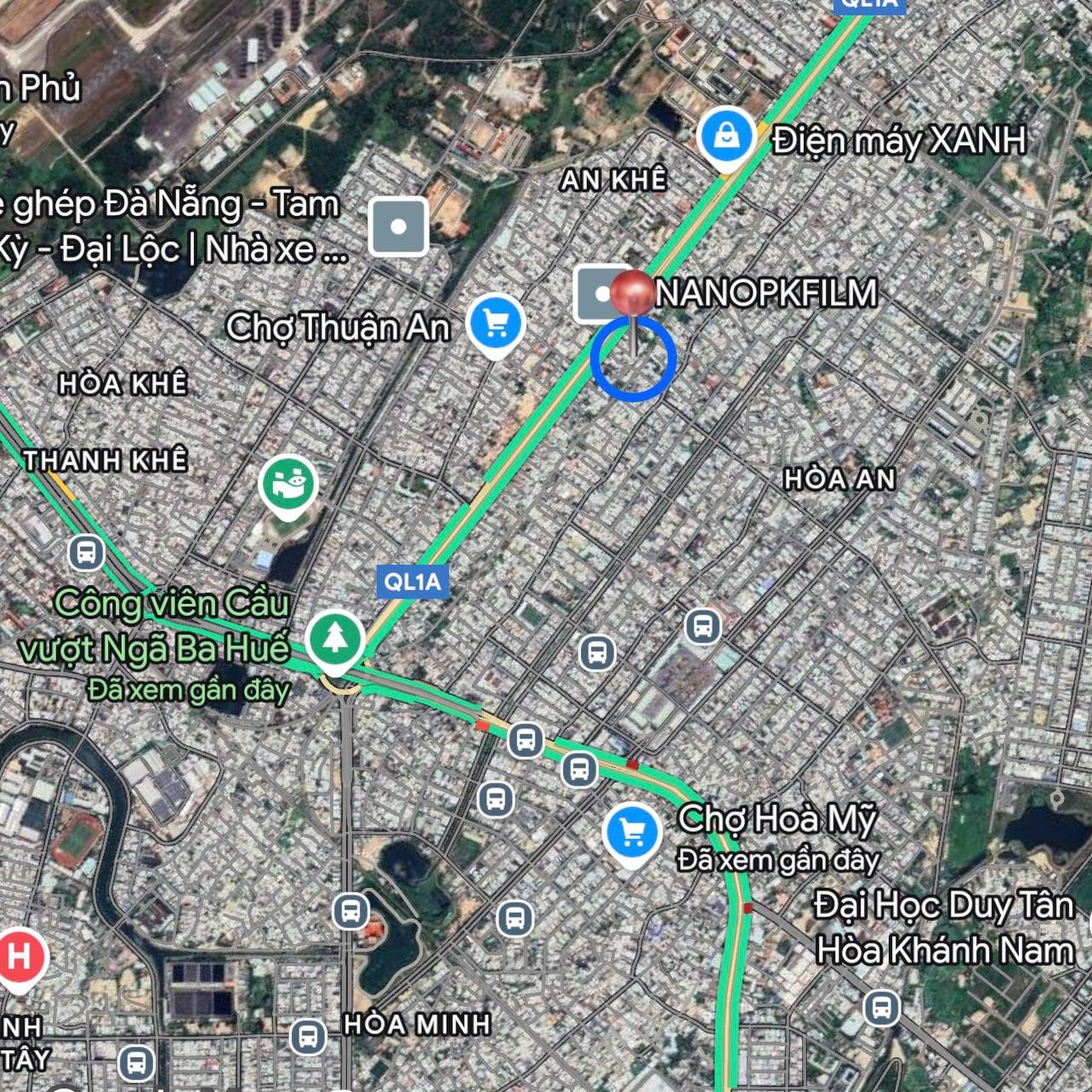1092x1092 pixels.
Task: Open Công viên Cầu vượt Ngã Ba Huế marker
Action: 335,638
